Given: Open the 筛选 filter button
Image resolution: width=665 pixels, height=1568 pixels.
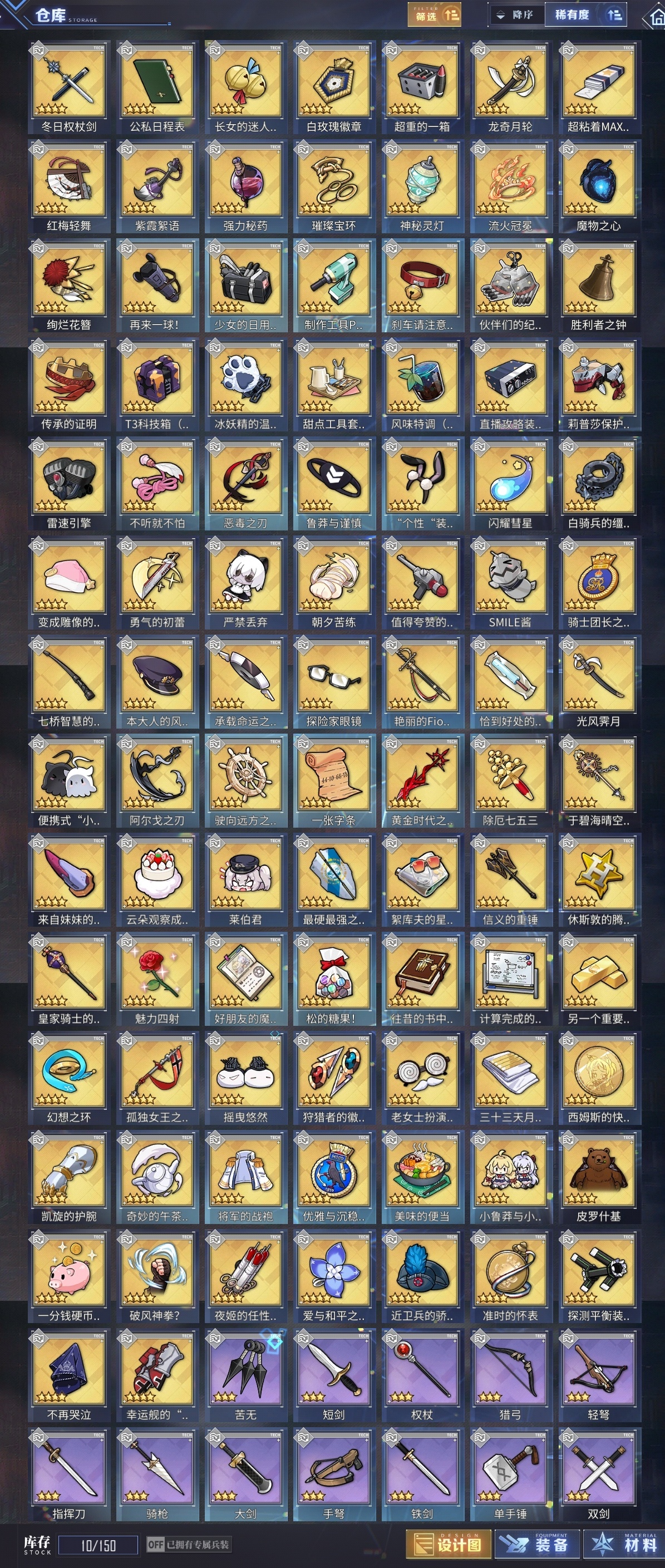Looking at the screenshot, I should point(434,15).
